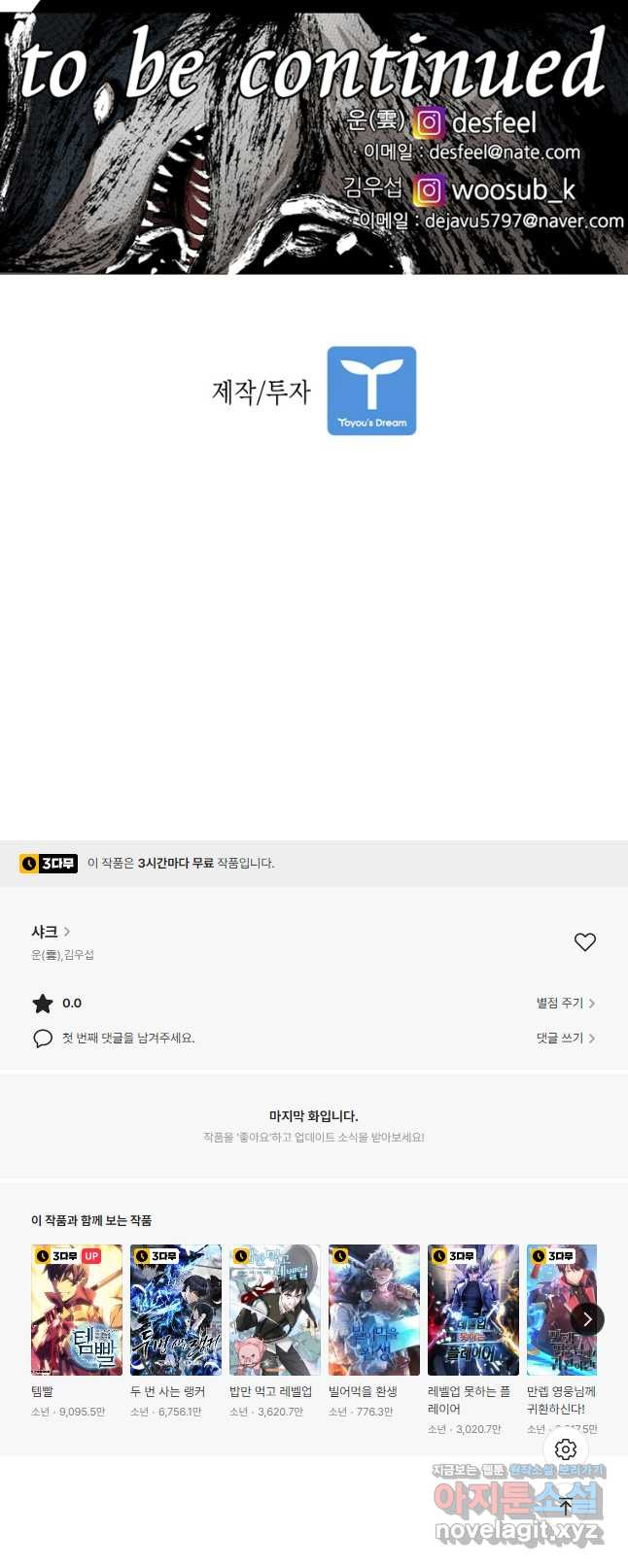Jump back to top with up arrow
628x1568 pixels.
[566, 1507]
